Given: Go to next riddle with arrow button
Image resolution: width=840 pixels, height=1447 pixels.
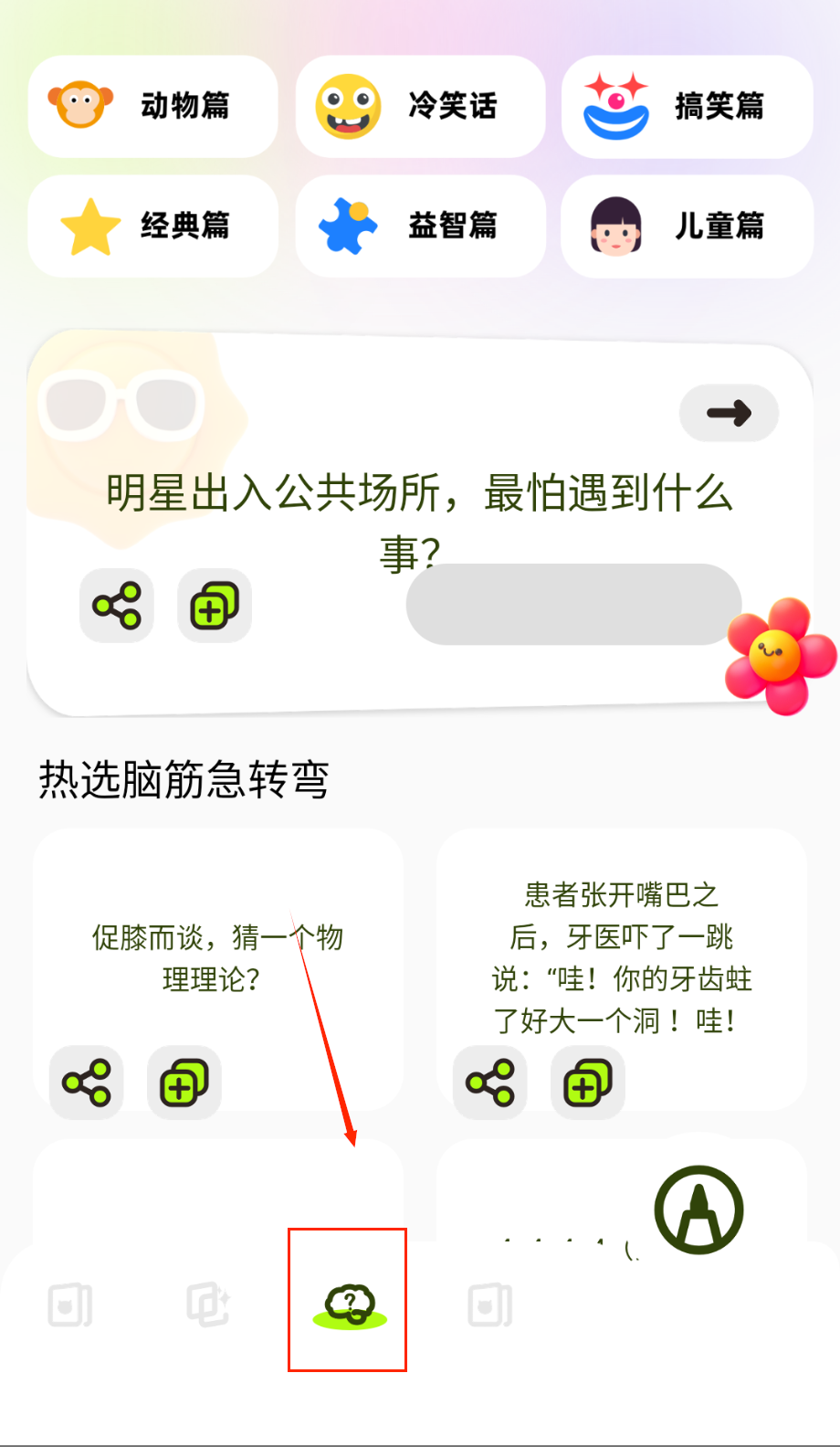Looking at the screenshot, I should coord(729,413).
